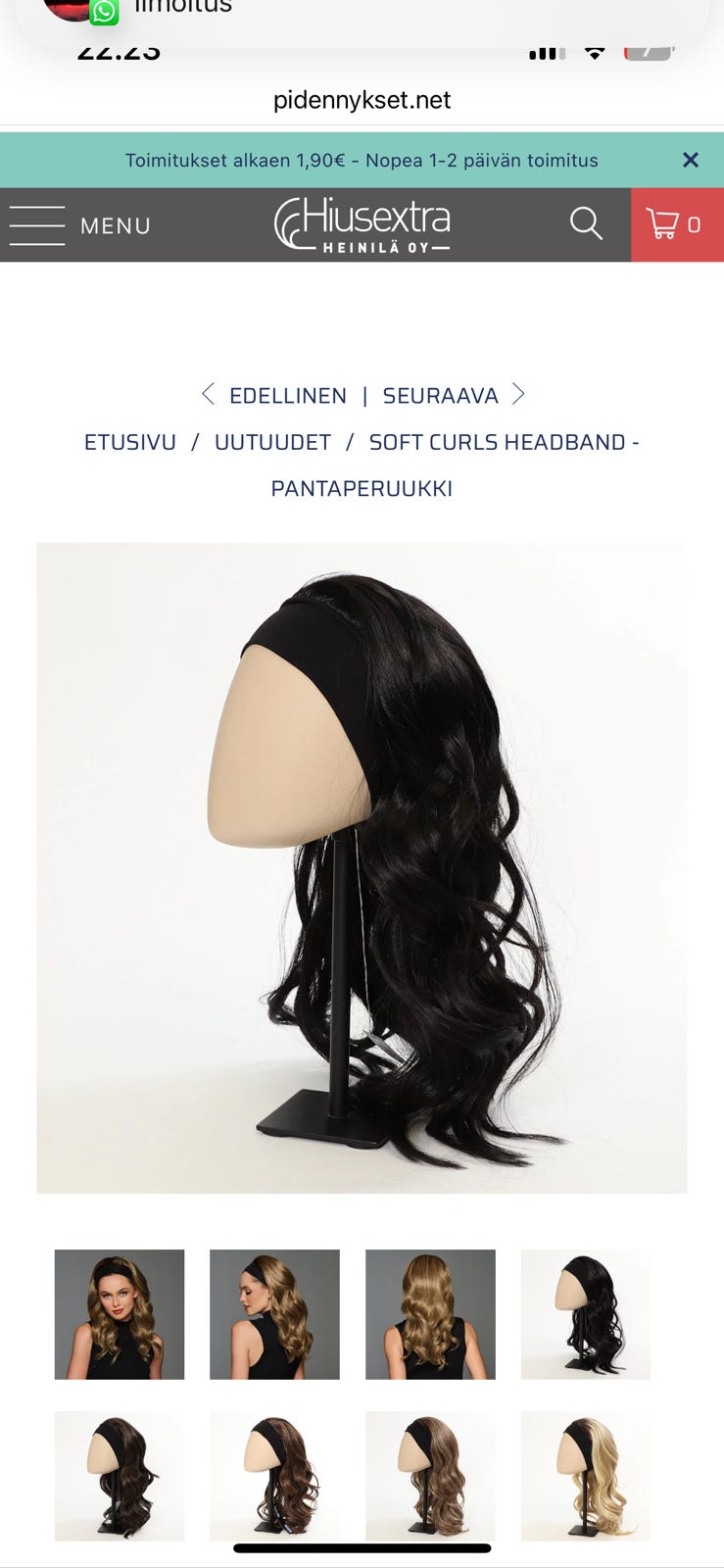Open ETUSIVU breadcrumb link
This screenshot has width=724, height=1568.
(x=130, y=442)
